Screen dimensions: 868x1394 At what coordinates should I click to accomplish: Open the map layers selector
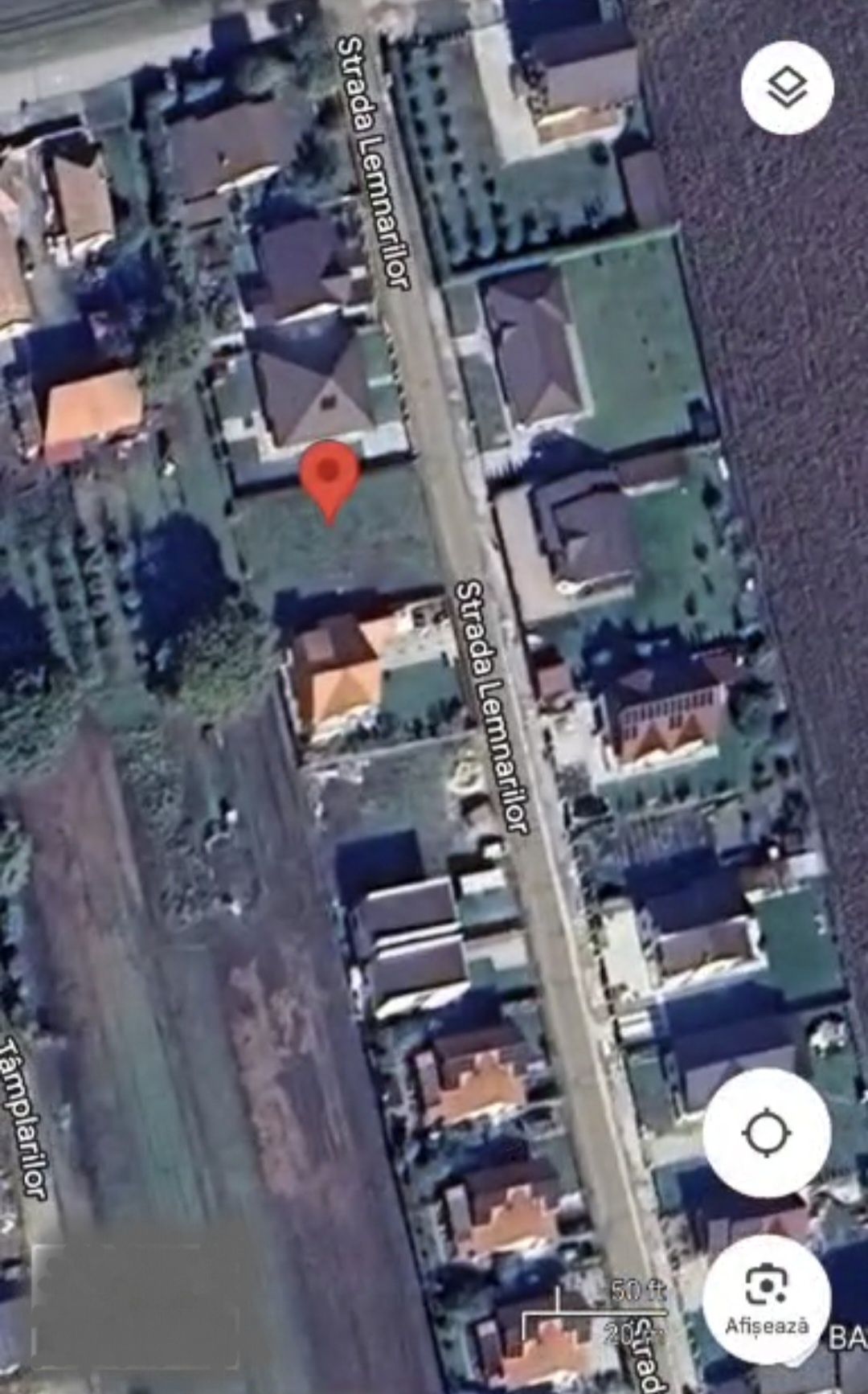(x=787, y=87)
